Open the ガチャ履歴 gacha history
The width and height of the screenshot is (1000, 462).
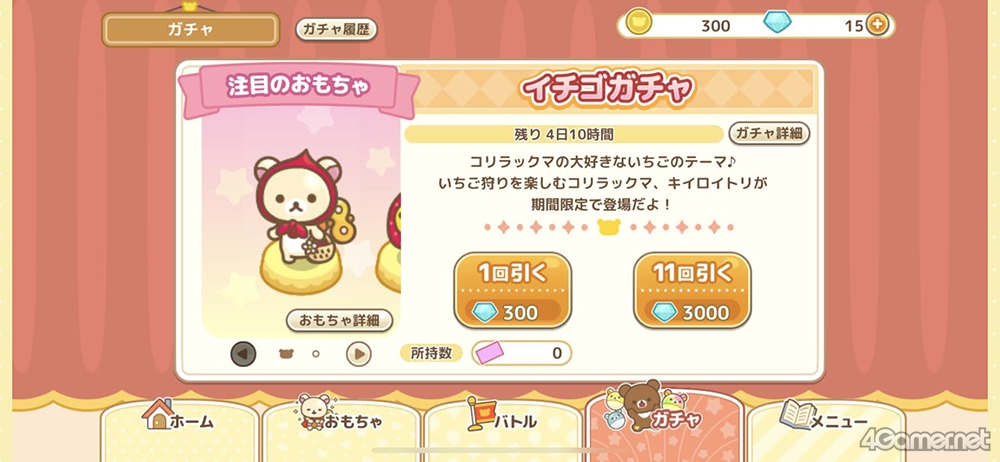pos(336,29)
